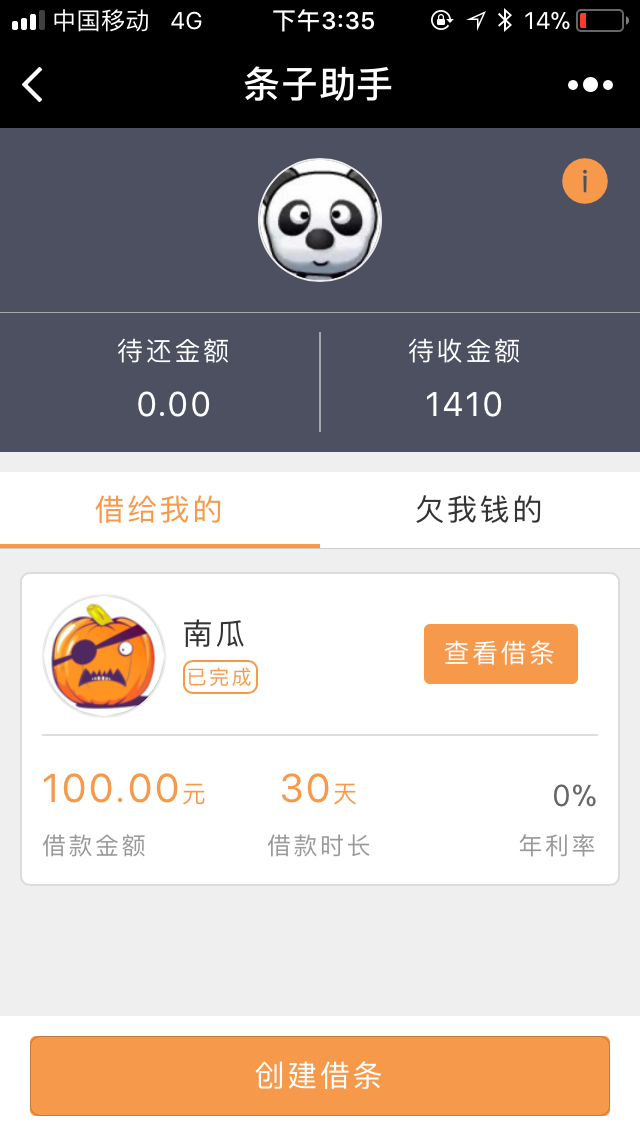Go back using the top-left arrow
The height and width of the screenshot is (1136, 640).
33,85
